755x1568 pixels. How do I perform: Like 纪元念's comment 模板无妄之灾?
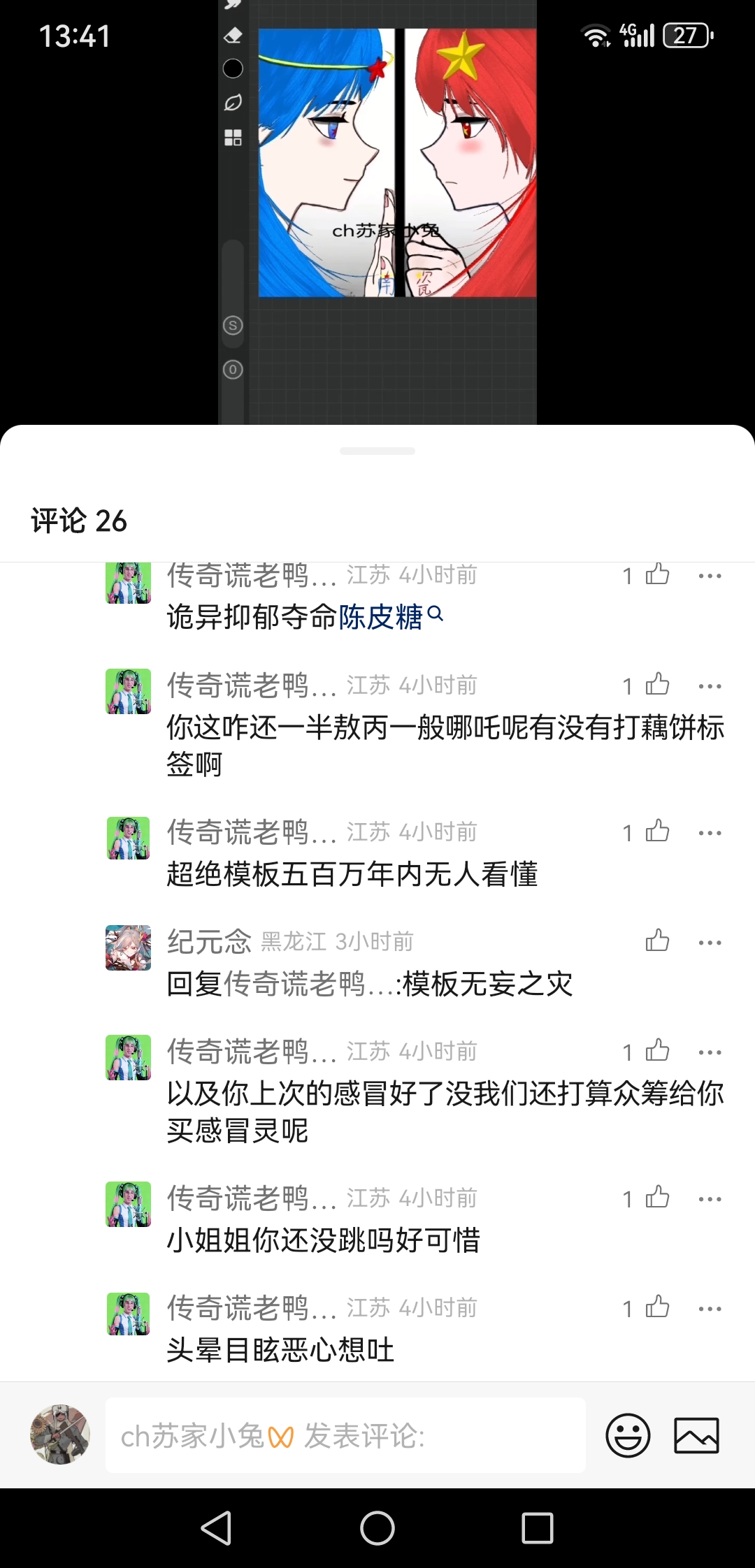657,941
